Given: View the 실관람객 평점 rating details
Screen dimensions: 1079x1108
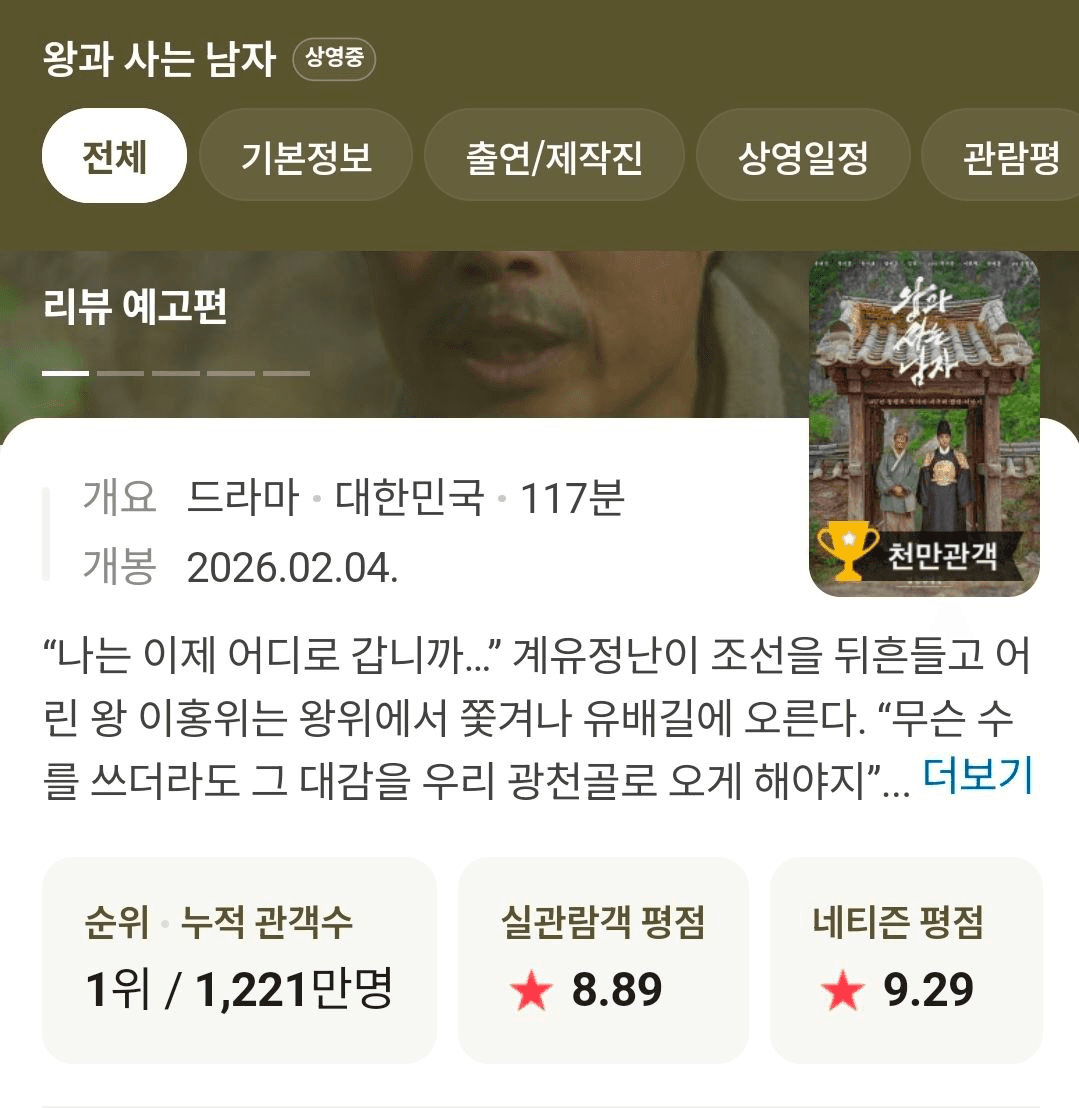Looking at the screenshot, I should point(603,959).
